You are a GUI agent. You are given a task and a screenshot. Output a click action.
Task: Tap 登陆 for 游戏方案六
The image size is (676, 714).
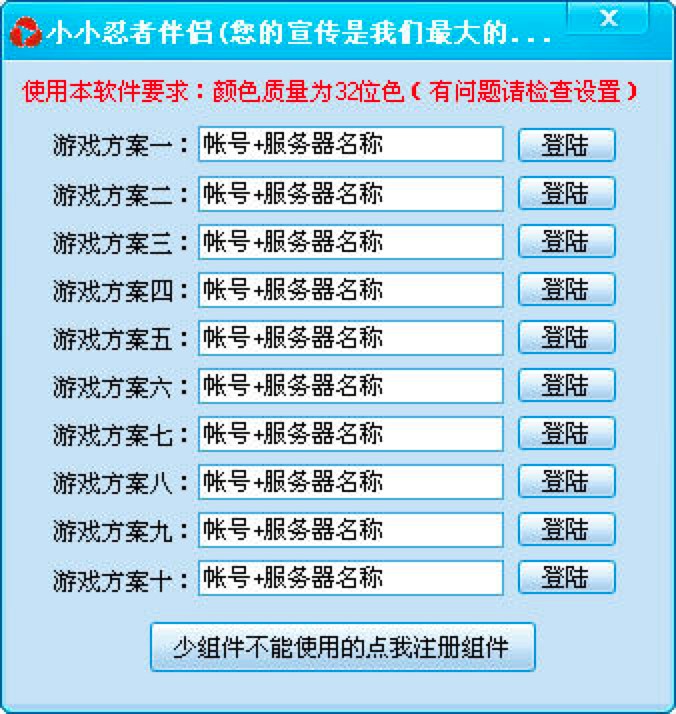pos(566,385)
